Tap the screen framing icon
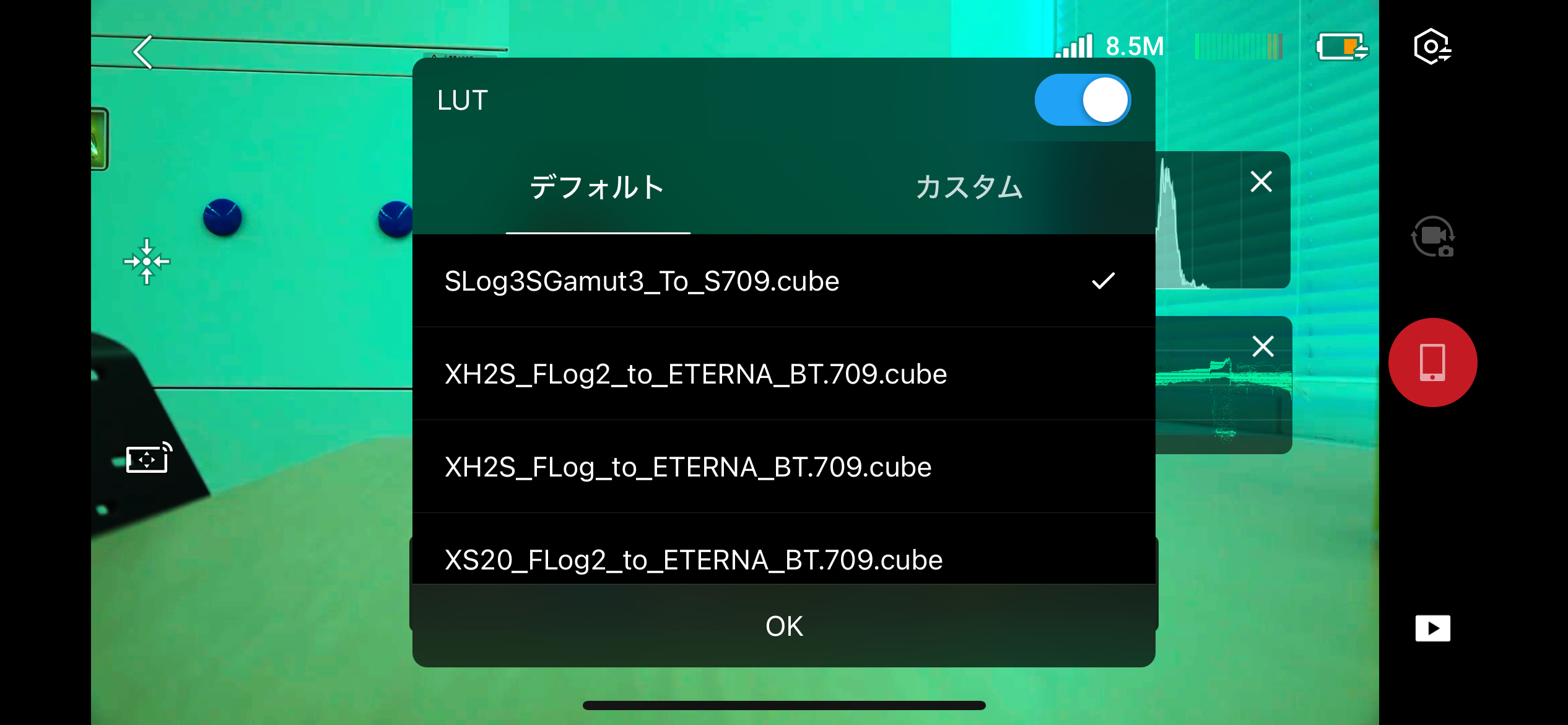The width and height of the screenshot is (1568, 725). (x=149, y=458)
